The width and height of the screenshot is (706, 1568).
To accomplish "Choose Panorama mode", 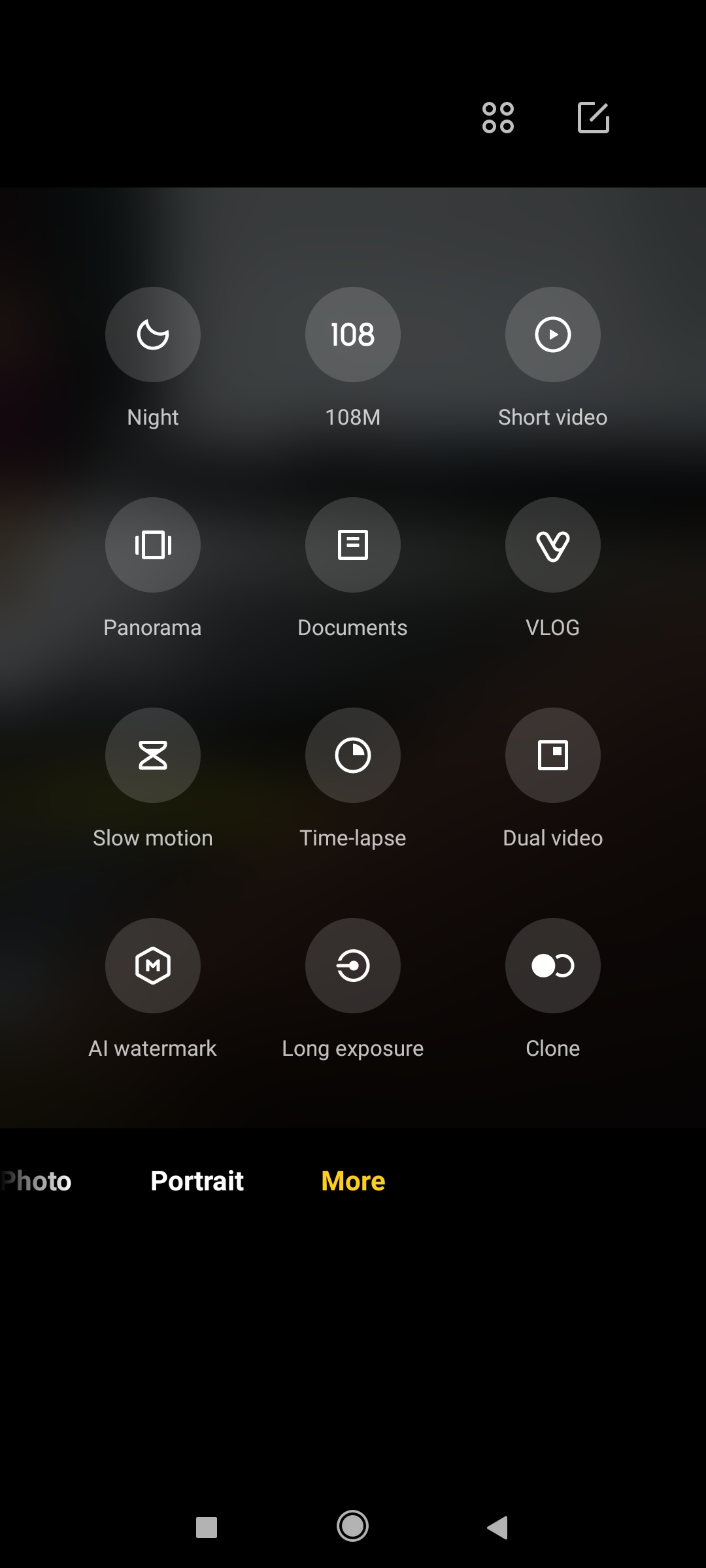I will click(x=153, y=545).
